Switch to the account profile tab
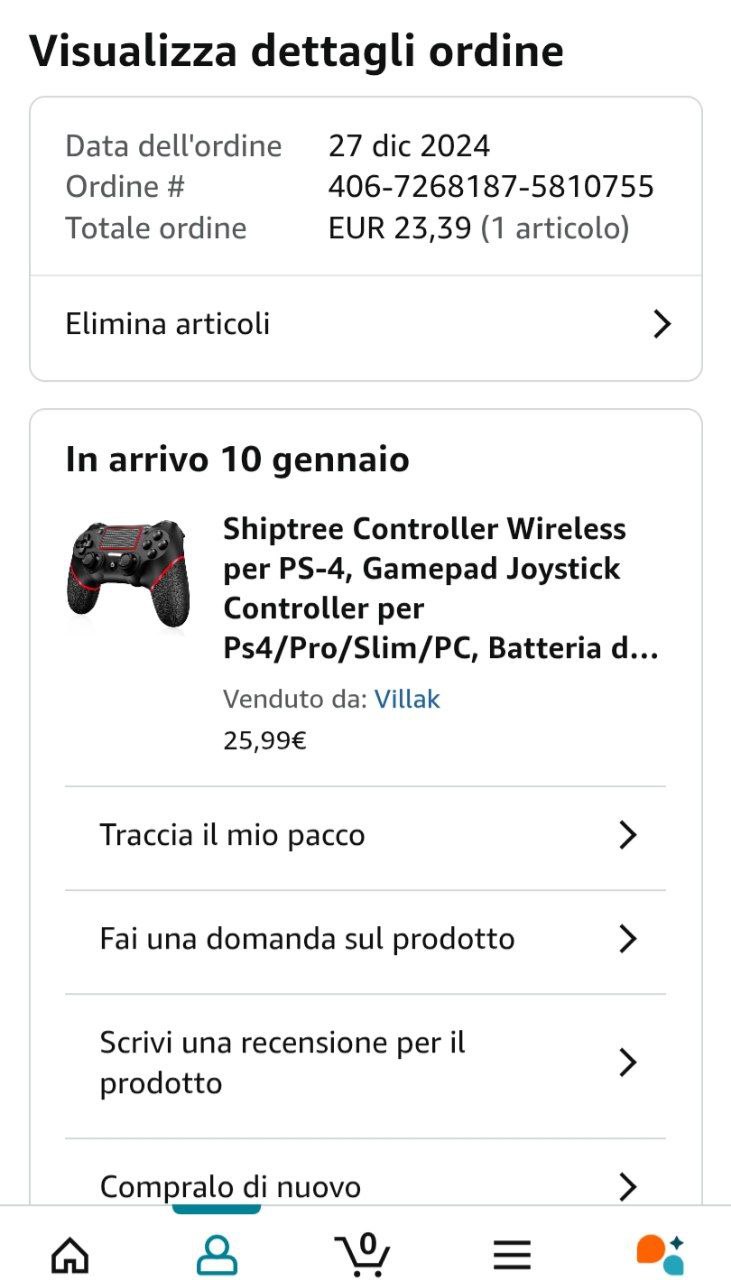Viewport: 731px width, 1280px height. coord(217,1253)
